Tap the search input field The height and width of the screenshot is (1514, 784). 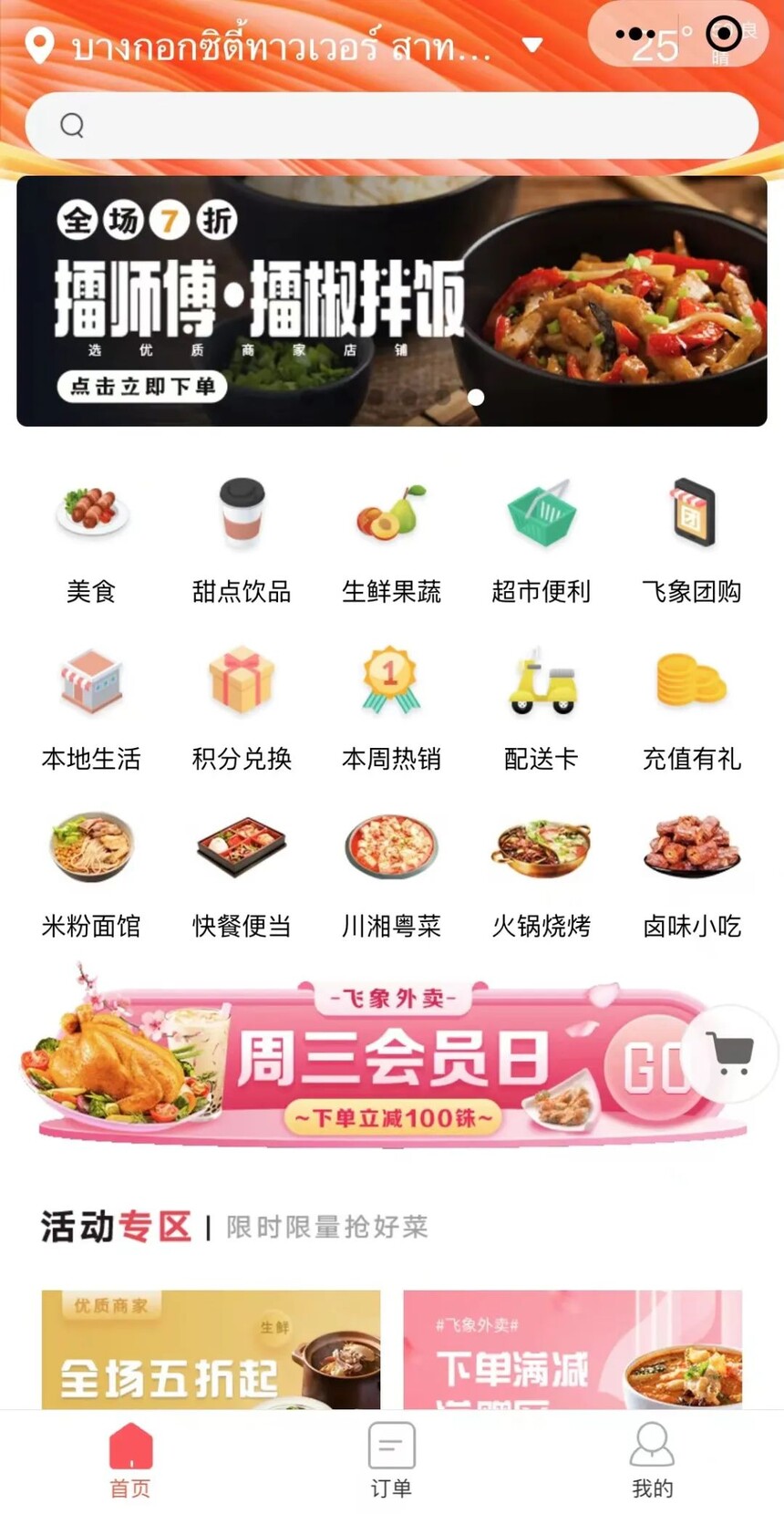(x=392, y=125)
